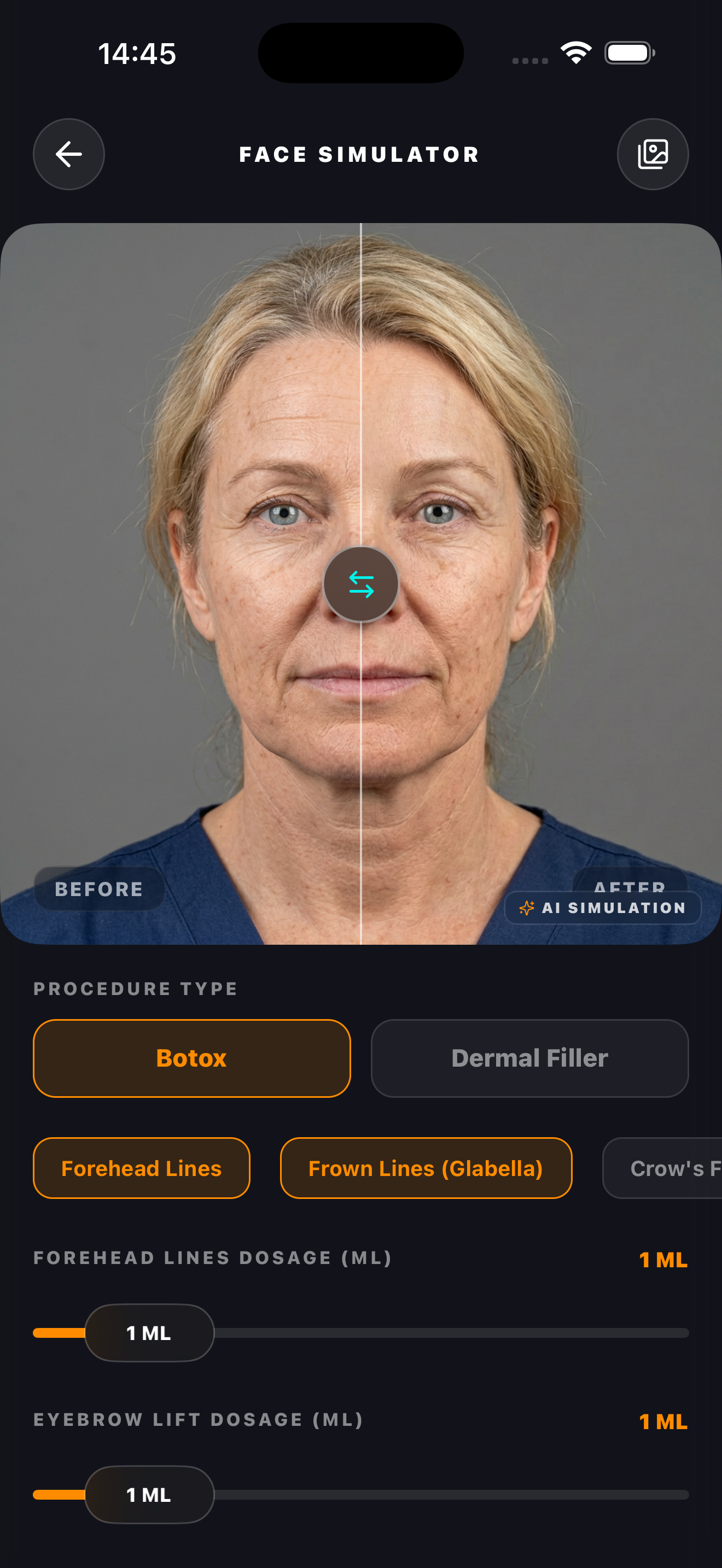
Task: Click the BEFORE label on the photo
Action: (98, 890)
